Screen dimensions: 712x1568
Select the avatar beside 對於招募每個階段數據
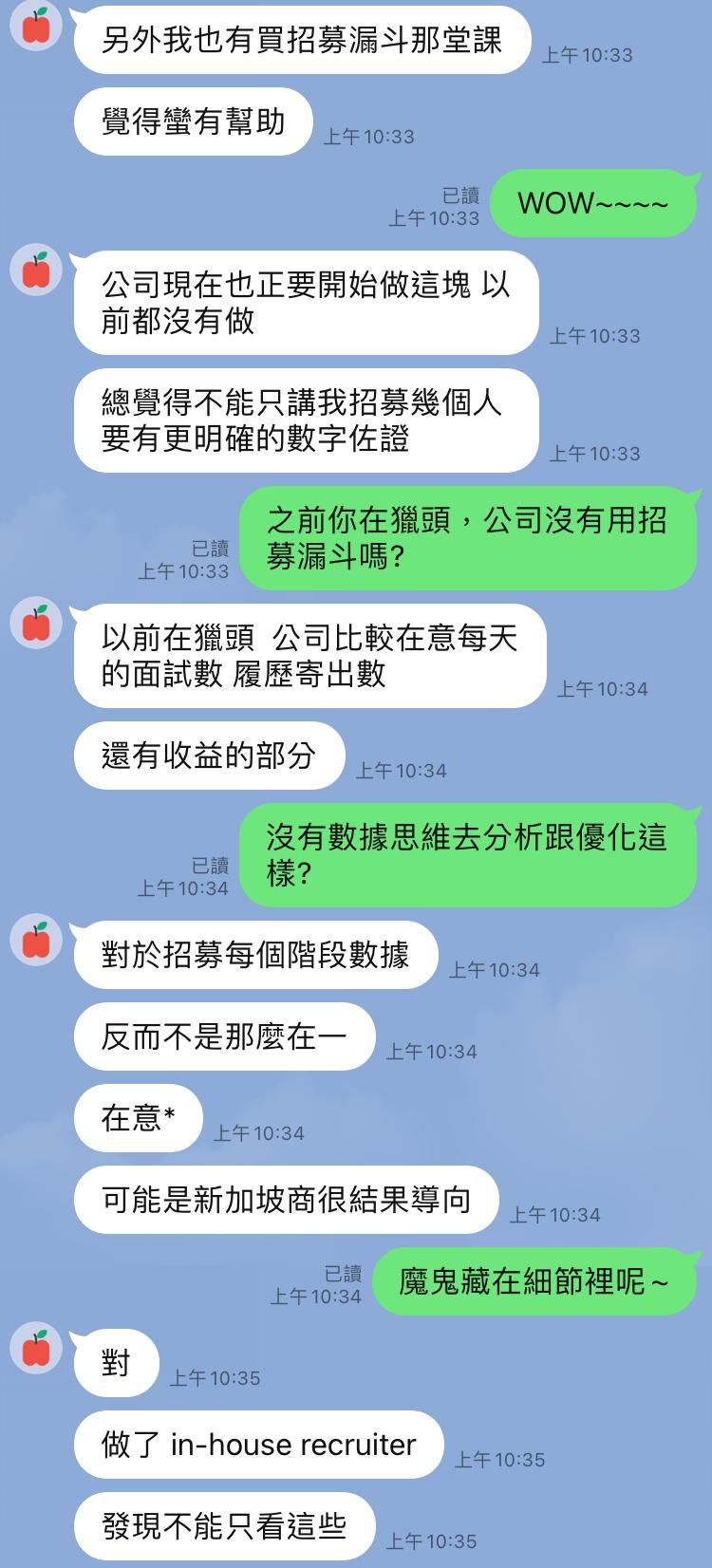coord(36,941)
